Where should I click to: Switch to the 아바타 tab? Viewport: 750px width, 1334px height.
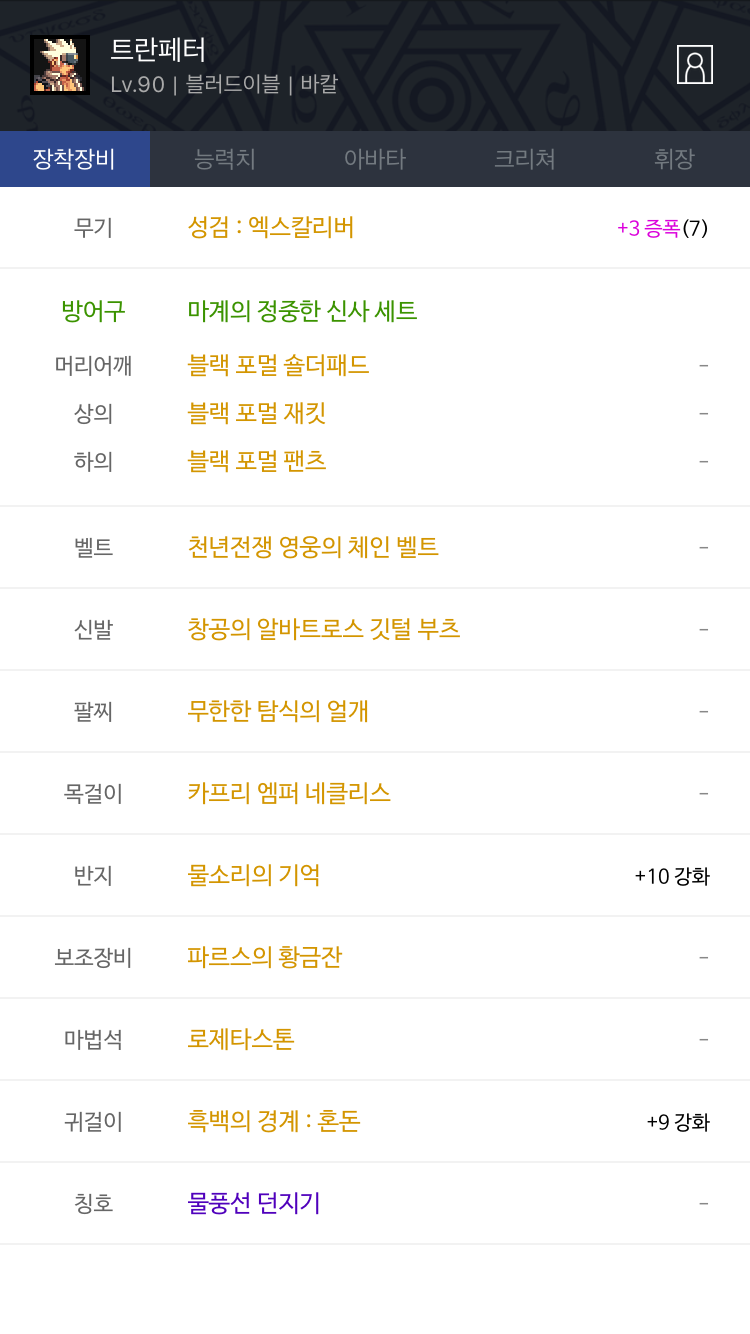(375, 159)
